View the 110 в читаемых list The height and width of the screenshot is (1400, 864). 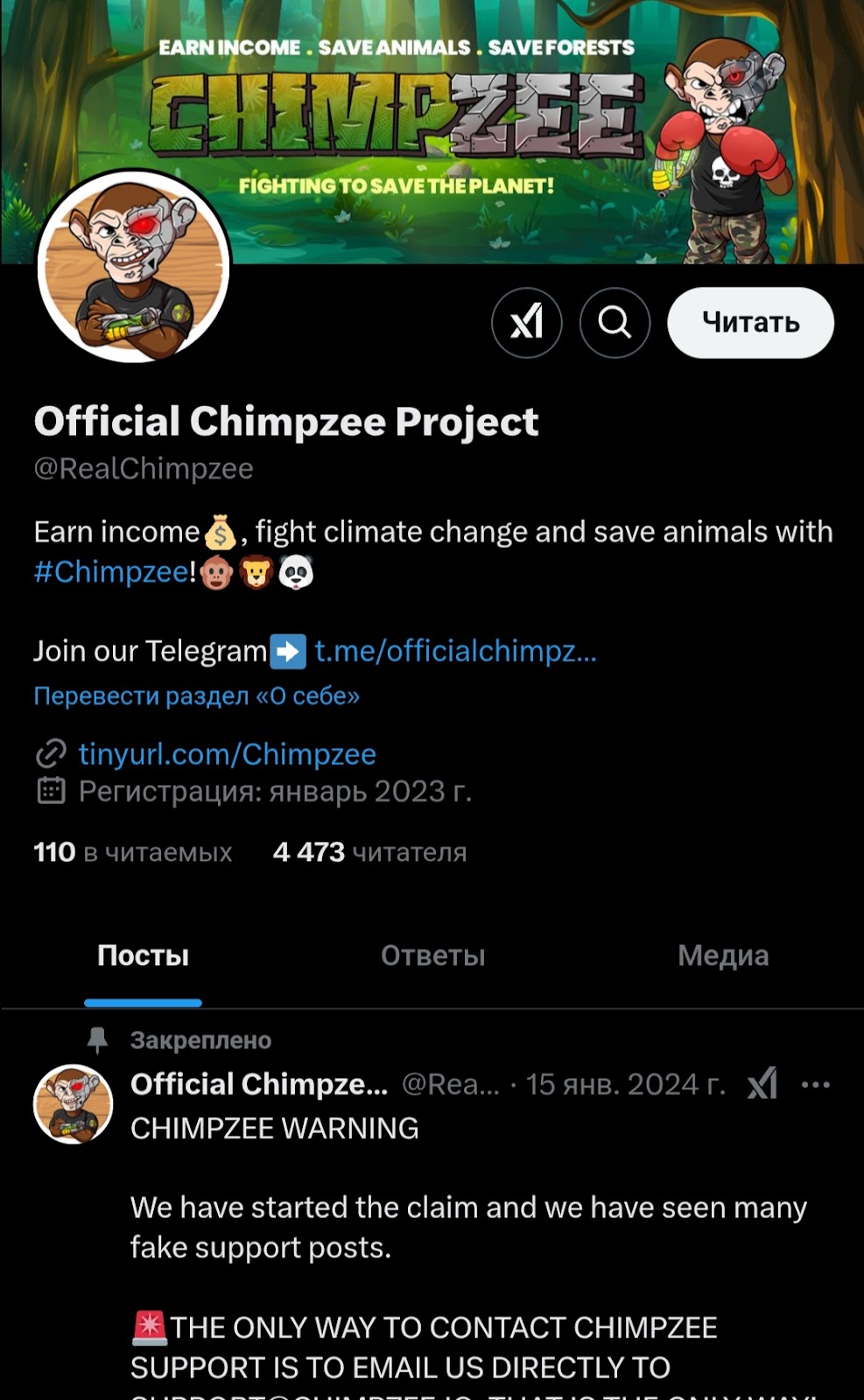133,852
